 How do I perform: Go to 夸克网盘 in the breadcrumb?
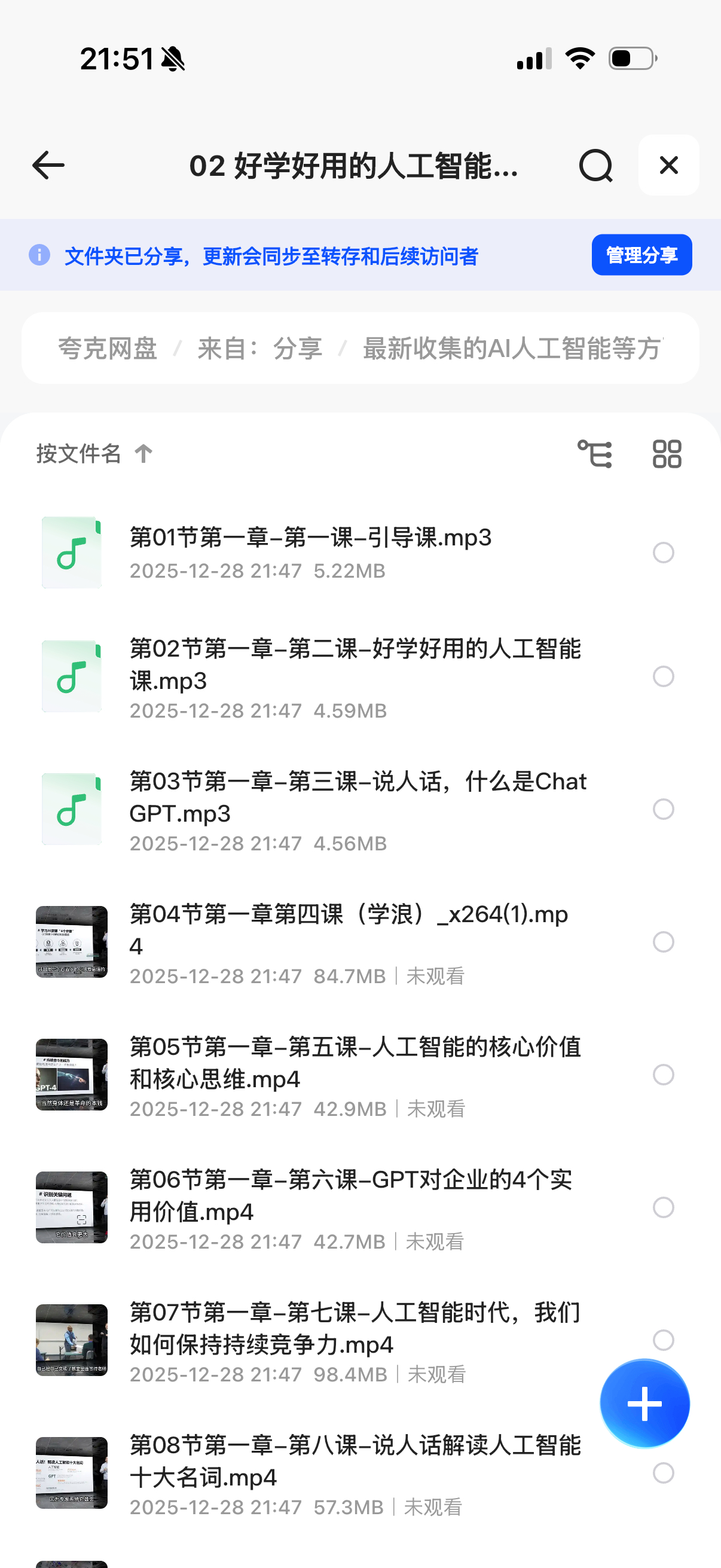[108, 349]
